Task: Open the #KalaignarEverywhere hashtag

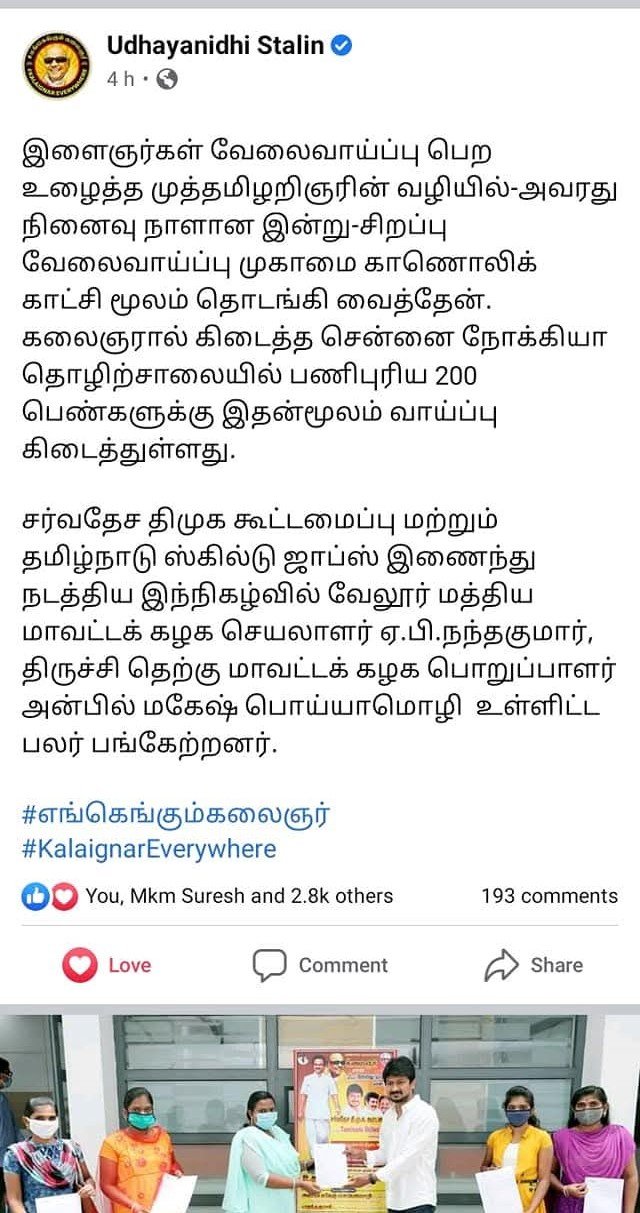Action: [x=148, y=849]
